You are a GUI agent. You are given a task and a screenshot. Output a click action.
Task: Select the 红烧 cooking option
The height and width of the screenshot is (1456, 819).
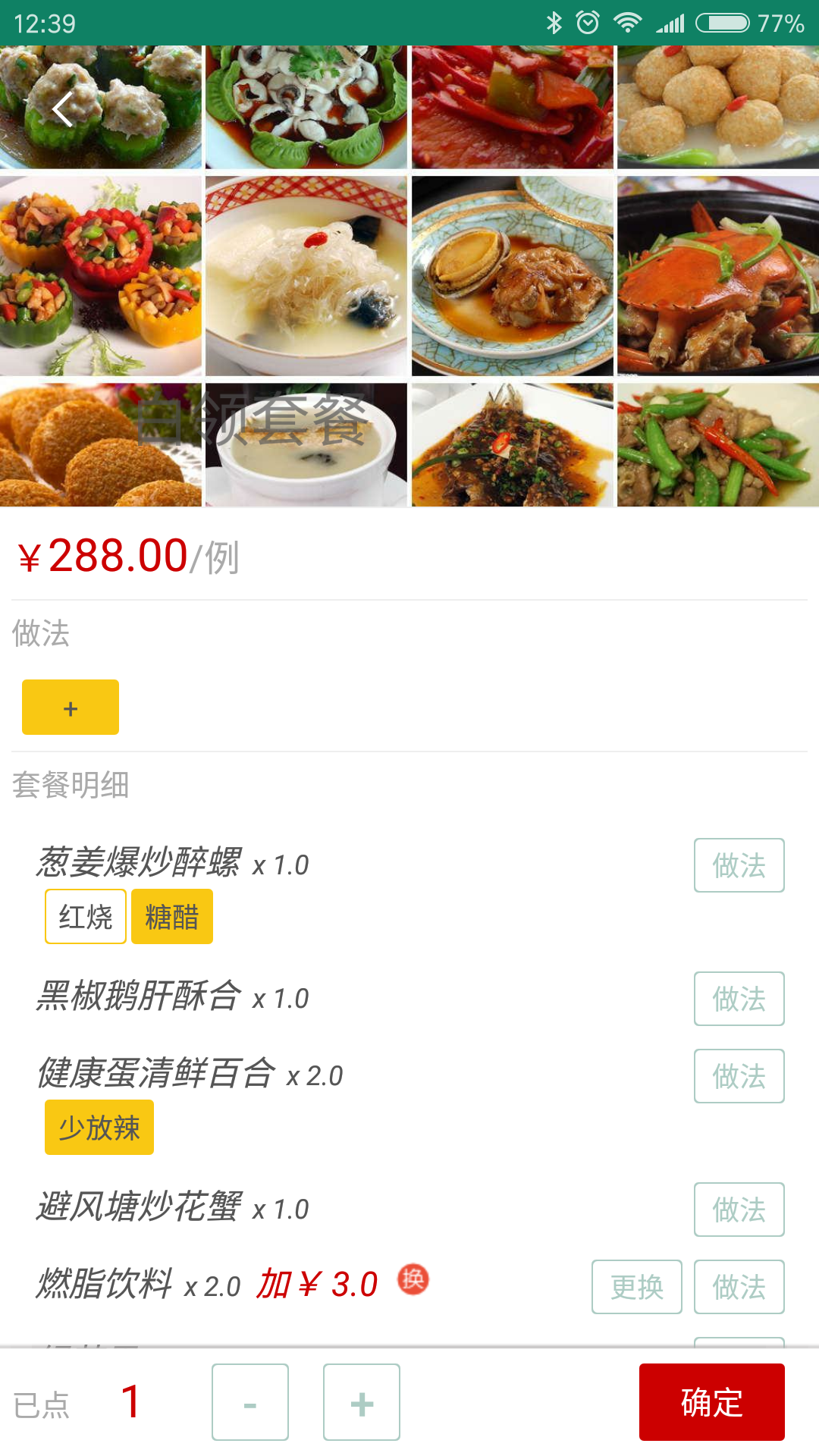point(86,917)
